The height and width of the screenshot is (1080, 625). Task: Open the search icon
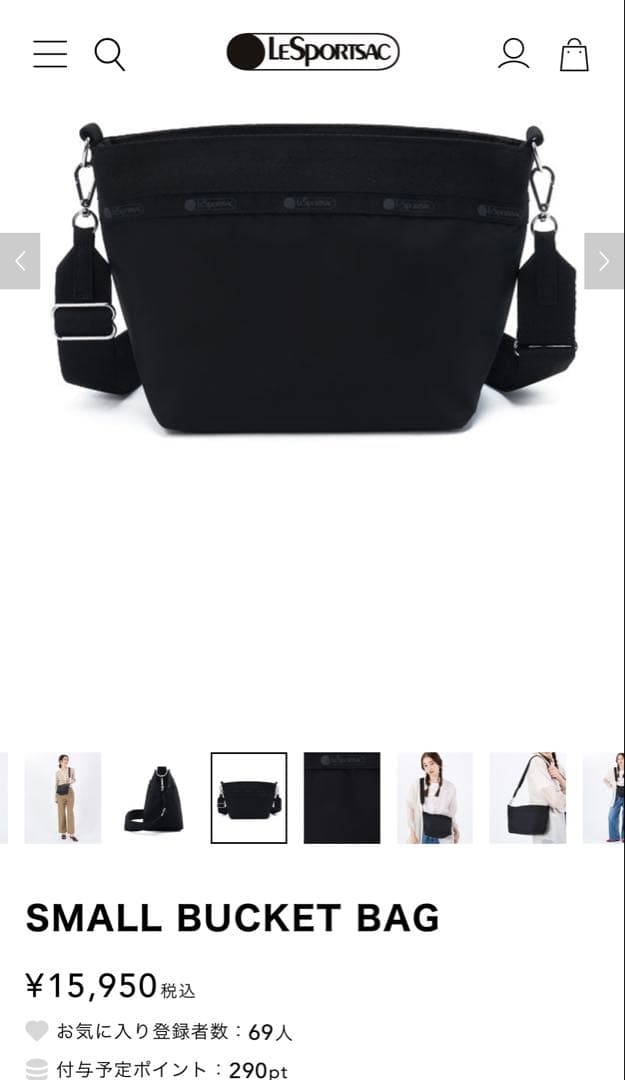tap(110, 54)
